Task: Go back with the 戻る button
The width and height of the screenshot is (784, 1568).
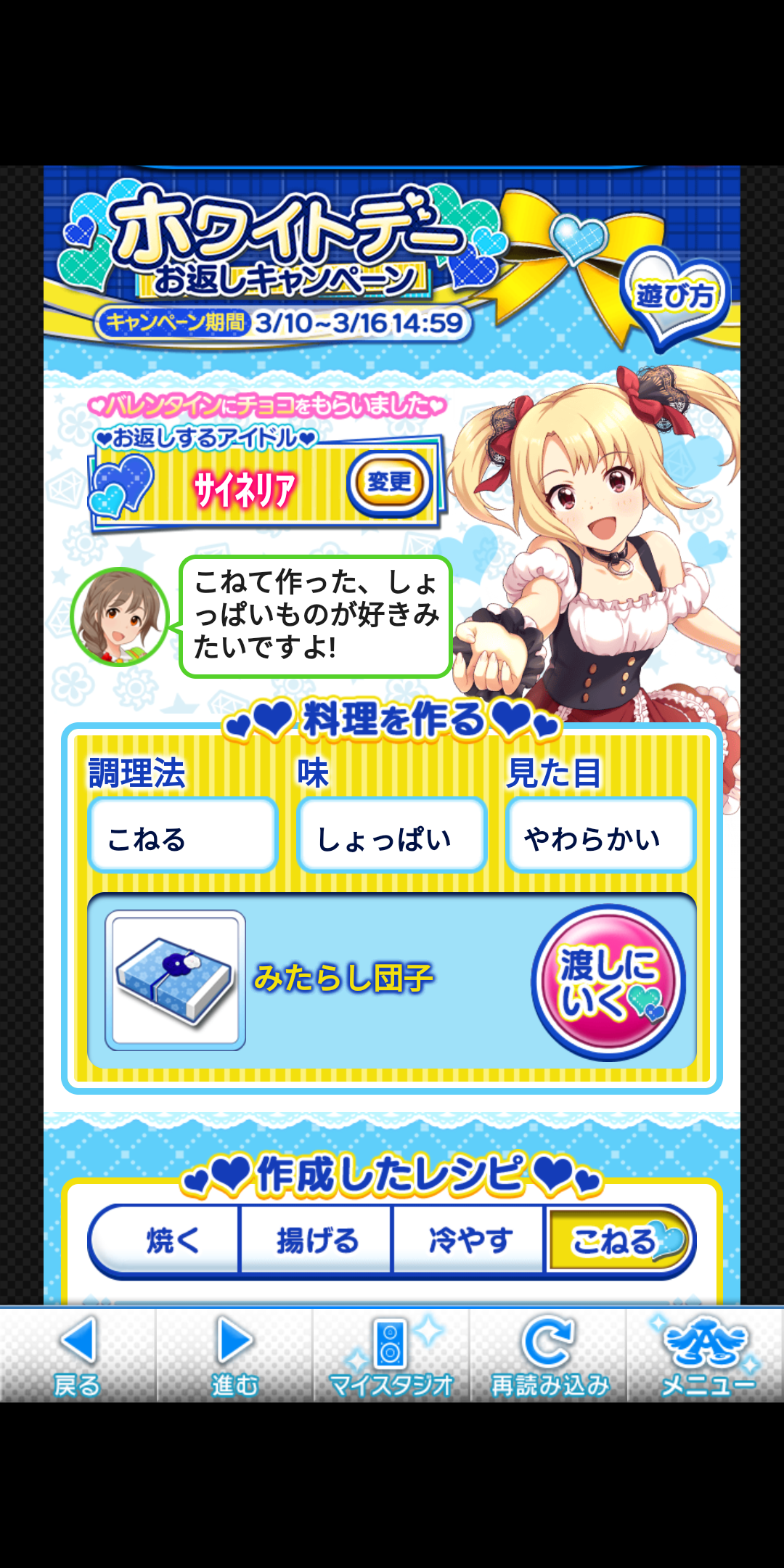Action: tap(78, 1355)
